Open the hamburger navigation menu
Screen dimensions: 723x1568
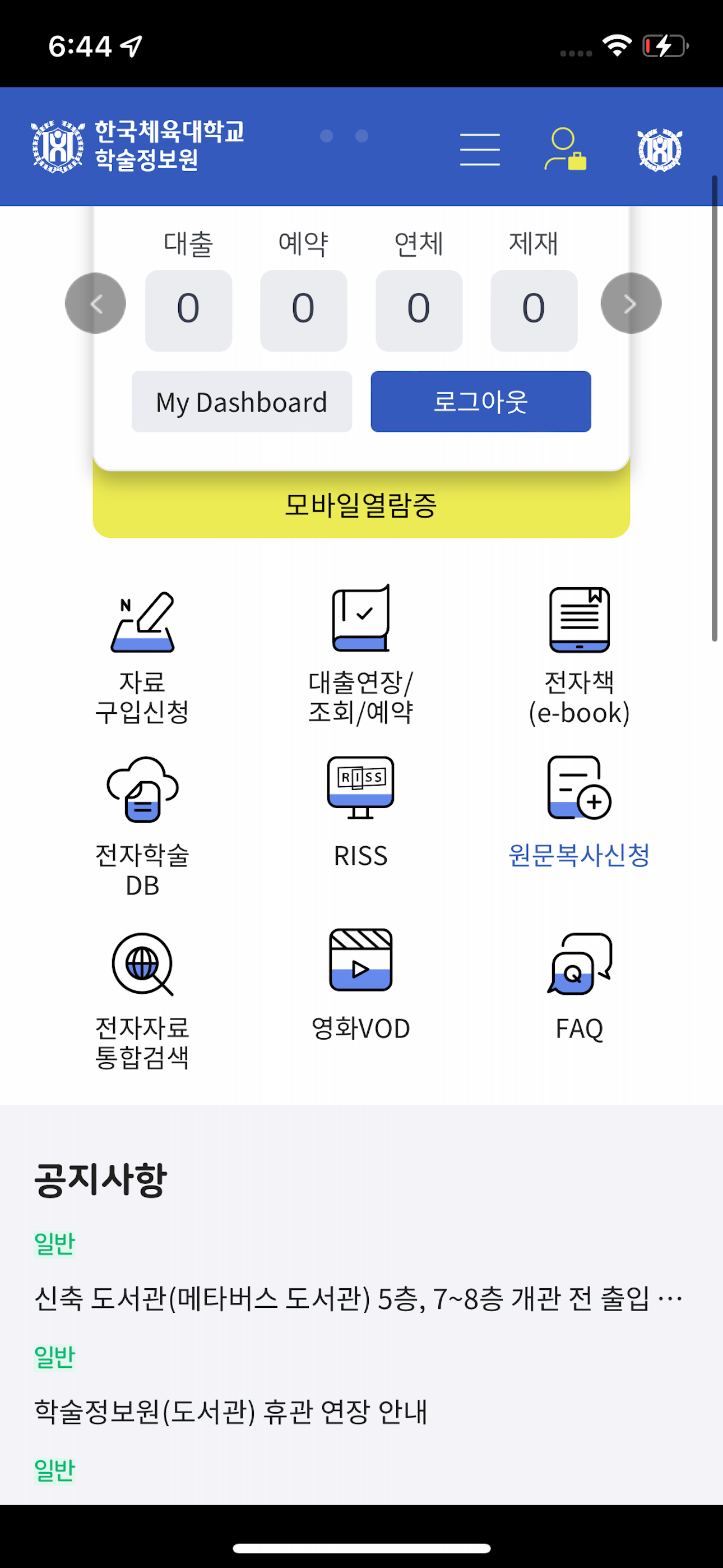pos(480,149)
